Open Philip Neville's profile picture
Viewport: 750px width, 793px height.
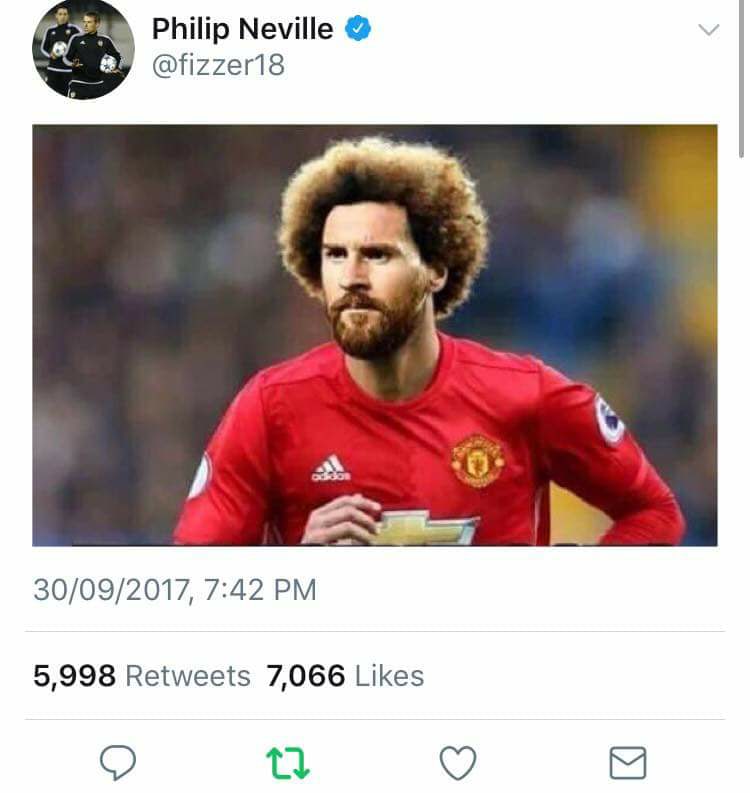coord(83,47)
